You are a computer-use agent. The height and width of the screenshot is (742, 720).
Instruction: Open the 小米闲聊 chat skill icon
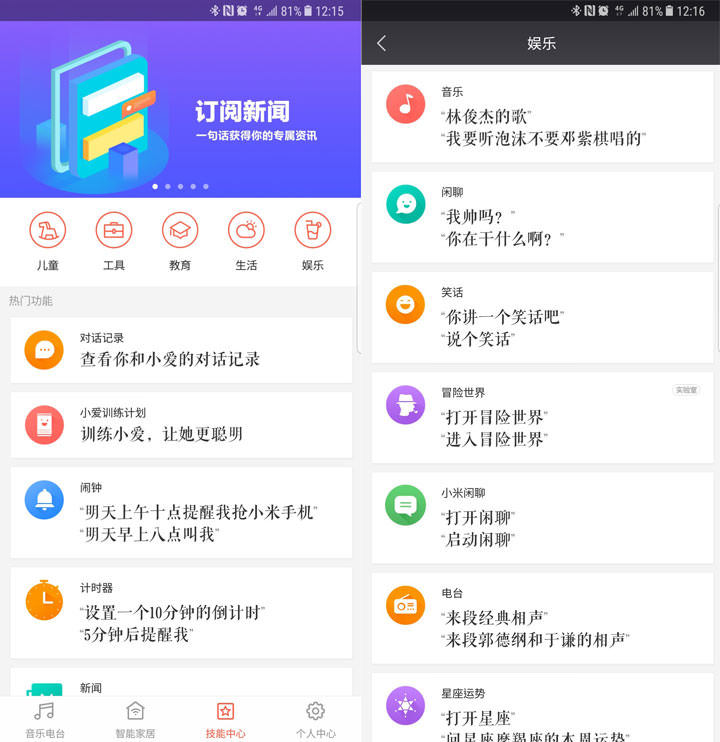pyautogui.click(x=405, y=505)
